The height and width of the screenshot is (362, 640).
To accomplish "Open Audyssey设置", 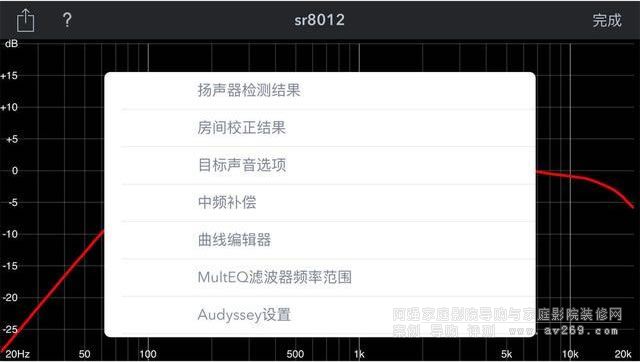I will pos(320,315).
